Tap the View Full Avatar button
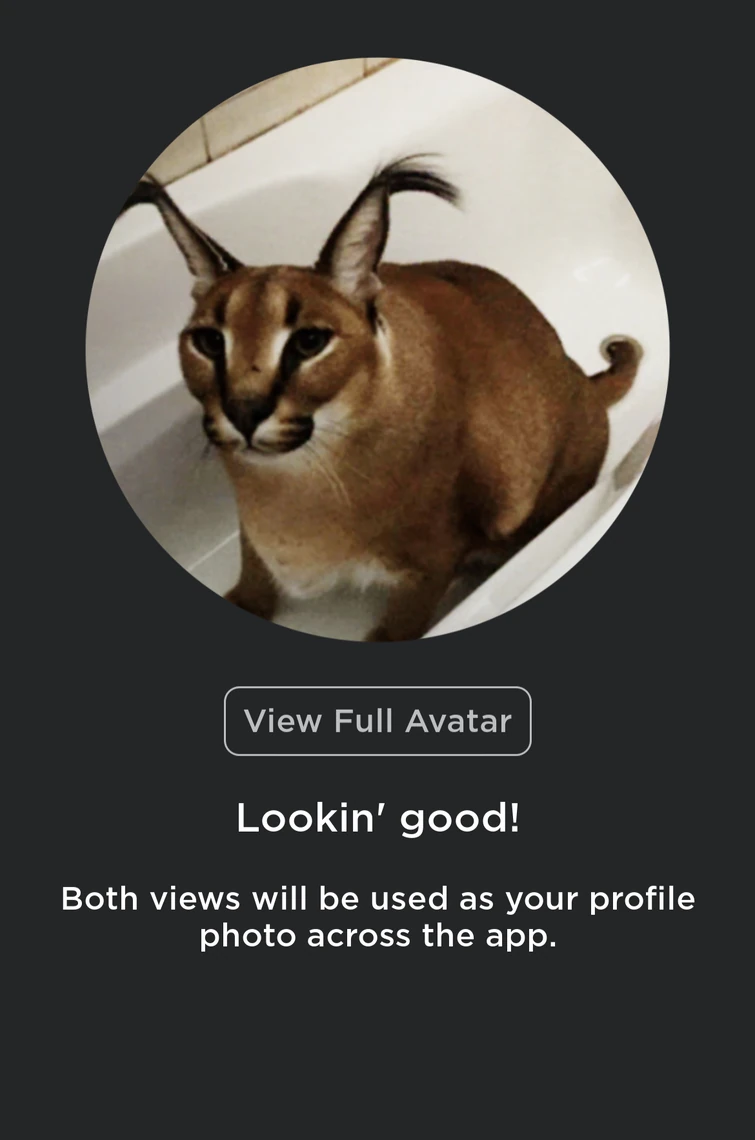Screen dimensions: 755x1140 point(377,721)
